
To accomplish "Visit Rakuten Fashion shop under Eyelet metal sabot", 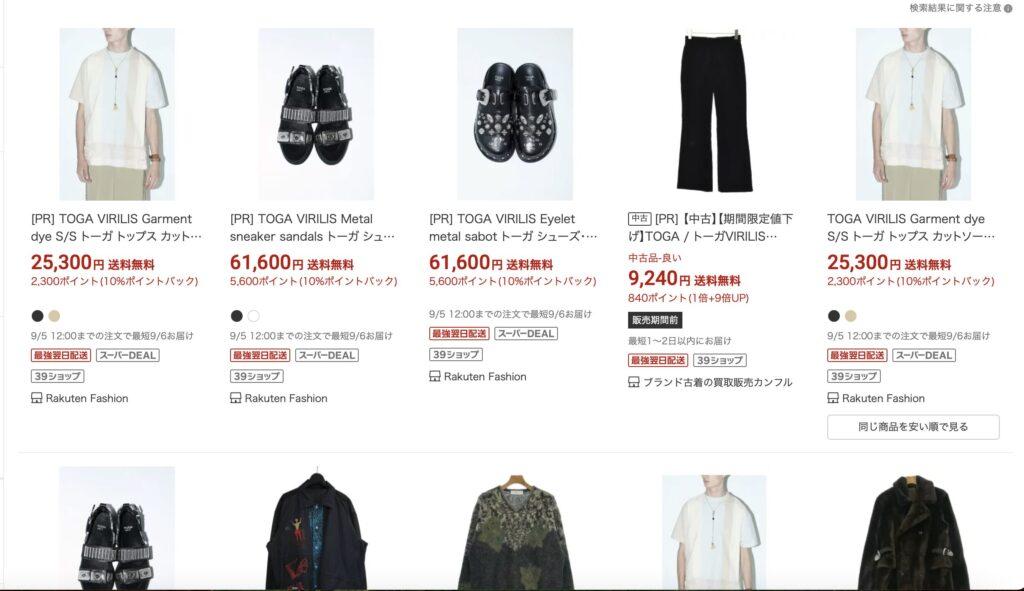I will [485, 377].
